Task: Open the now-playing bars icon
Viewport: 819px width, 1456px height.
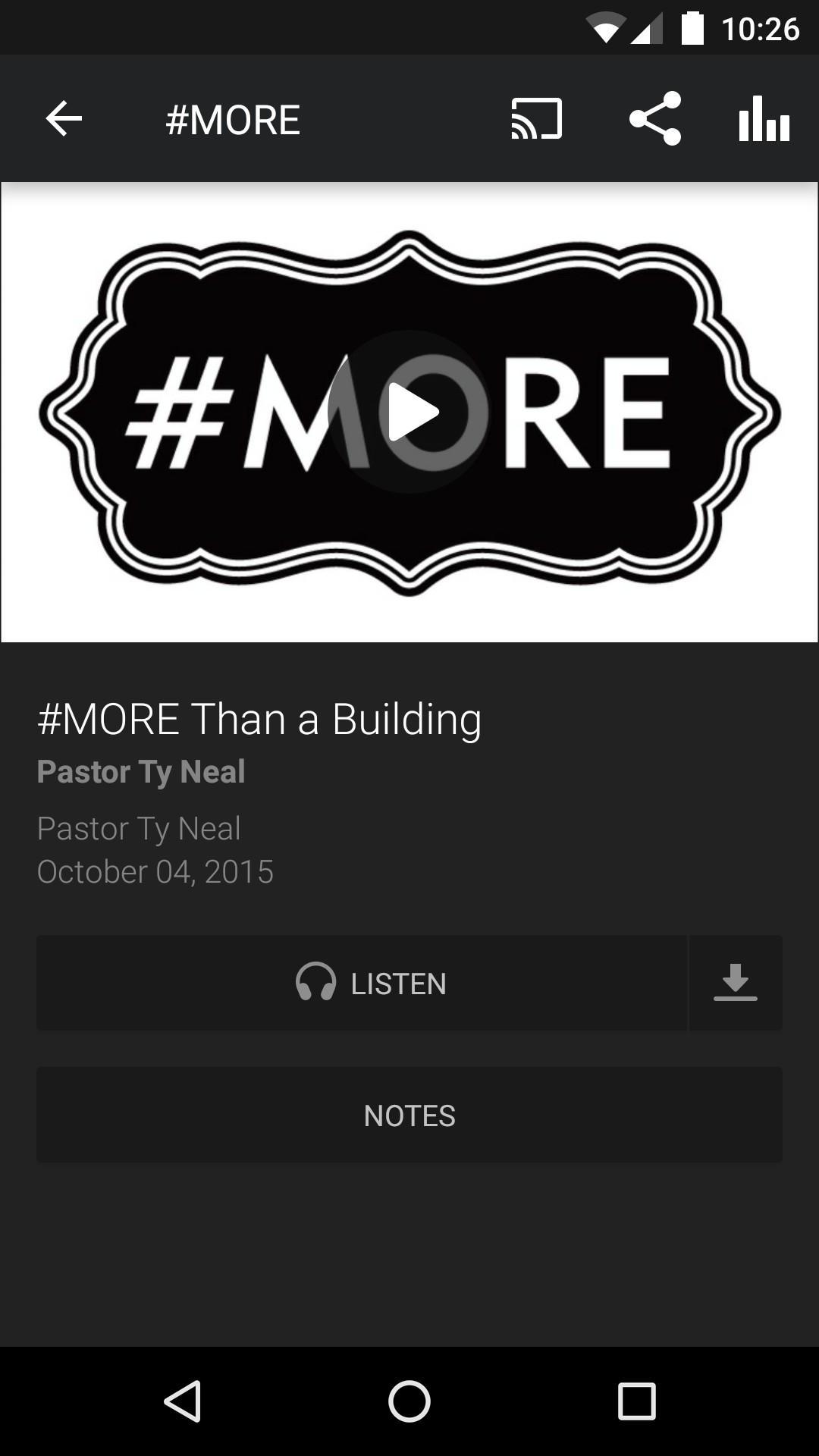Action: point(764,119)
